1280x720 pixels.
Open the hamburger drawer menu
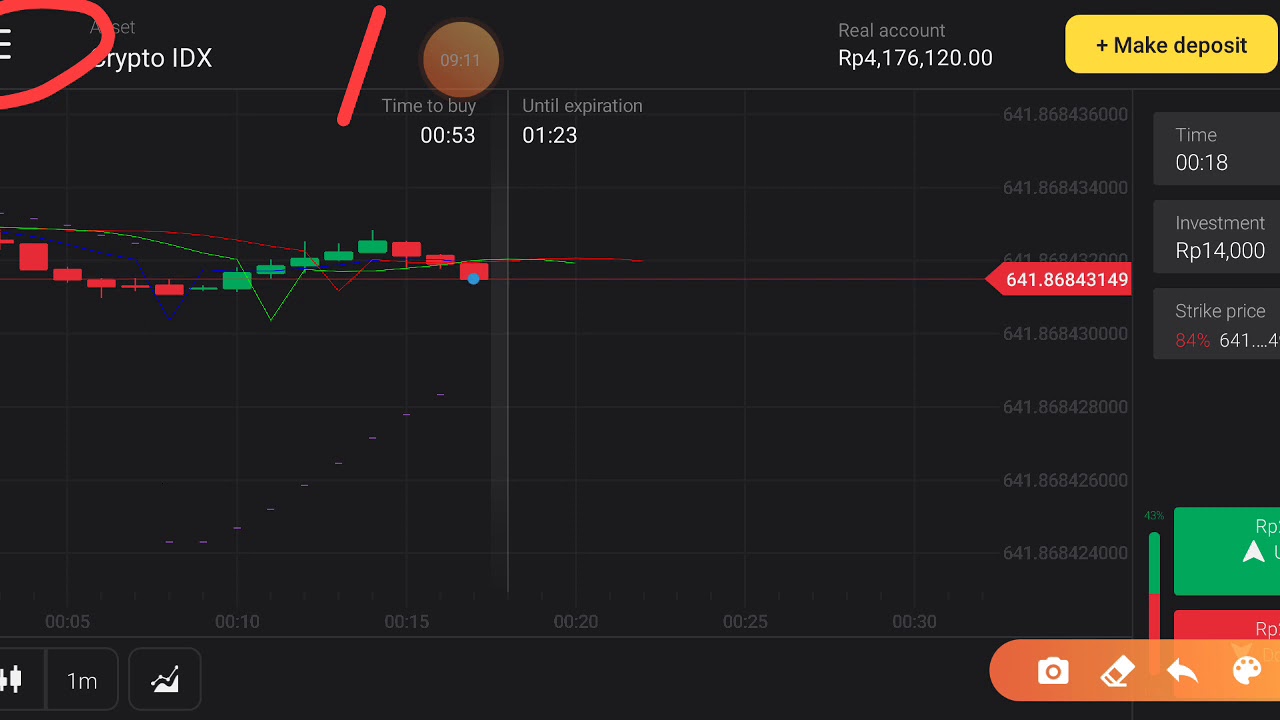point(6,45)
